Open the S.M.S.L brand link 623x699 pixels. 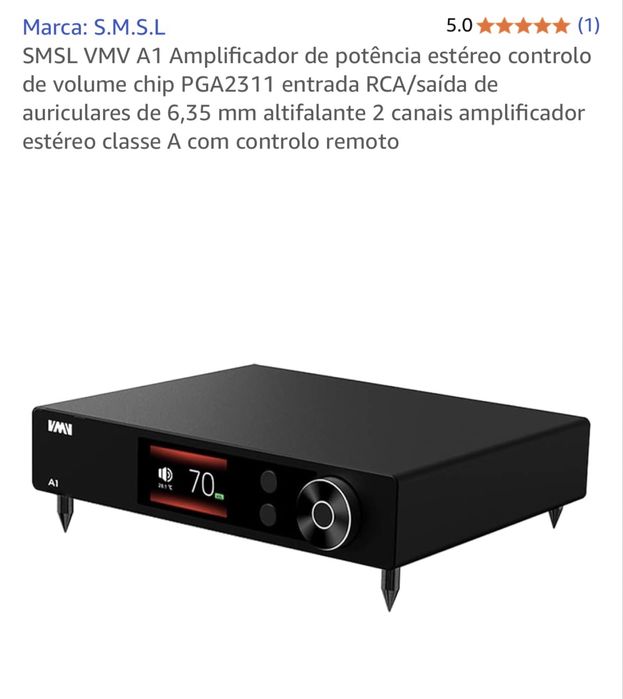(93, 26)
